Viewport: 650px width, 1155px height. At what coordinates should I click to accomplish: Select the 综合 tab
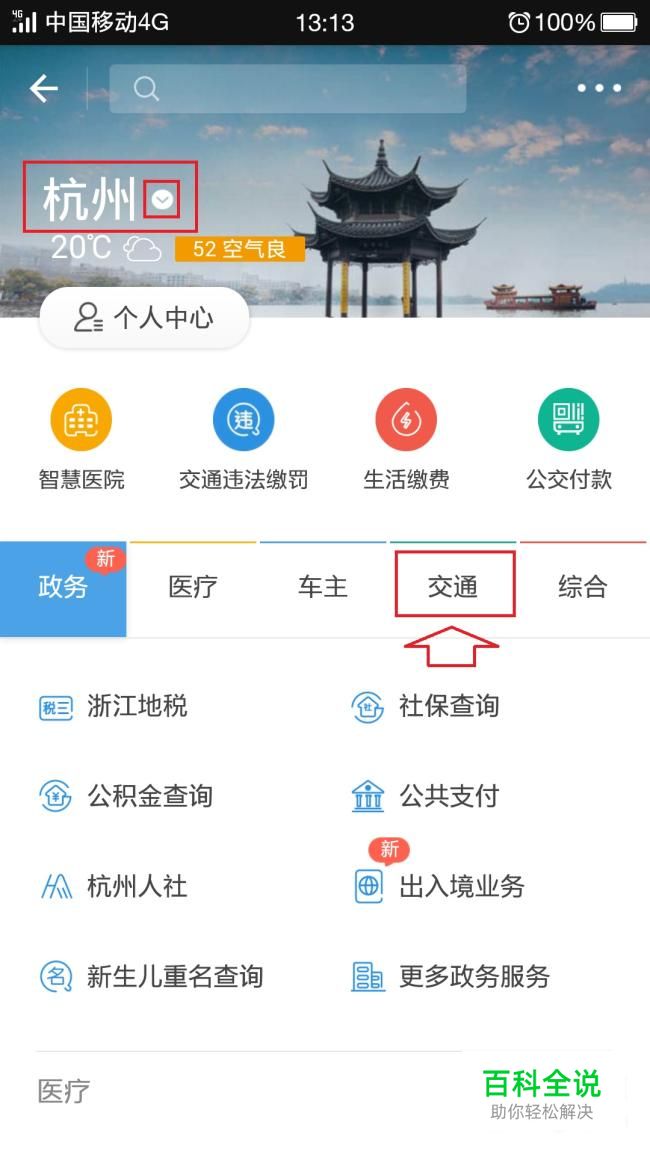[583, 588]
